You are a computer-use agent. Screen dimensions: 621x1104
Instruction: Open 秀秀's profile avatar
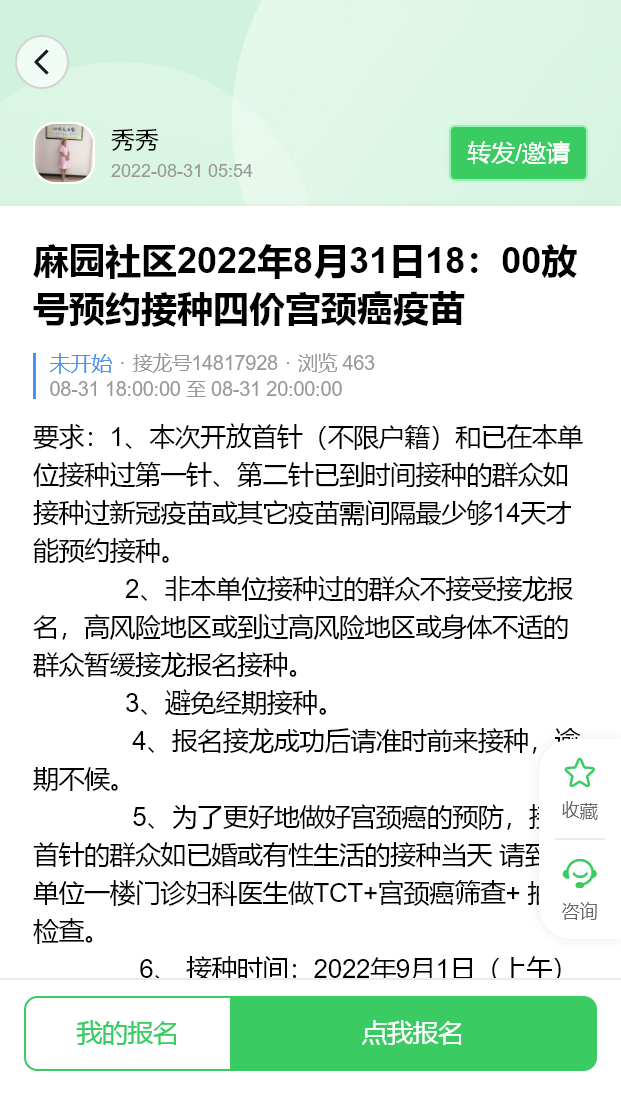tap(64, 153)
